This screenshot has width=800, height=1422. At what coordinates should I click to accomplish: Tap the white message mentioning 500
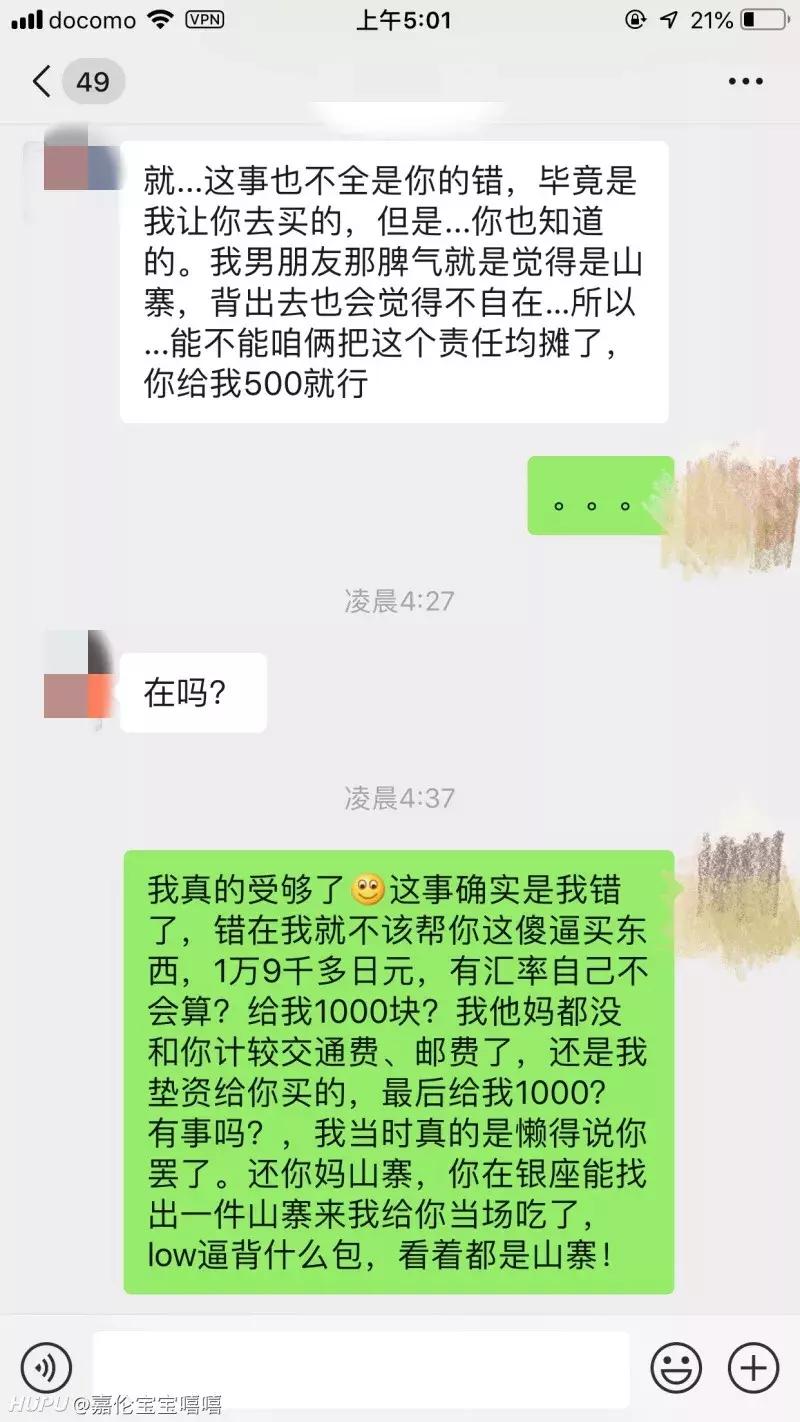tap(395, 282)
